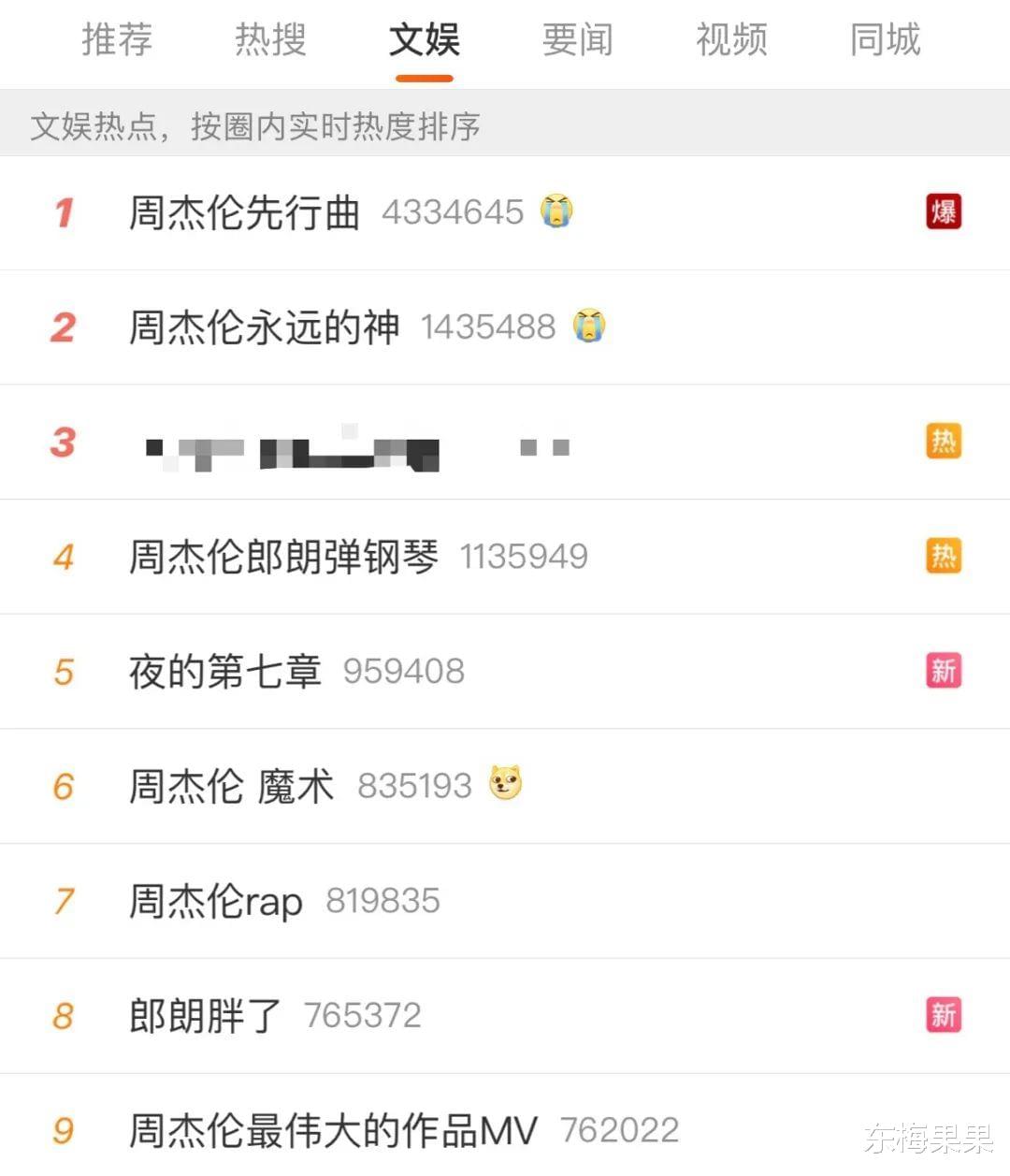Open the 周杰伦永远的神 topic
This screenshot has height=1176, width=1010.
(x=264, y=327)
